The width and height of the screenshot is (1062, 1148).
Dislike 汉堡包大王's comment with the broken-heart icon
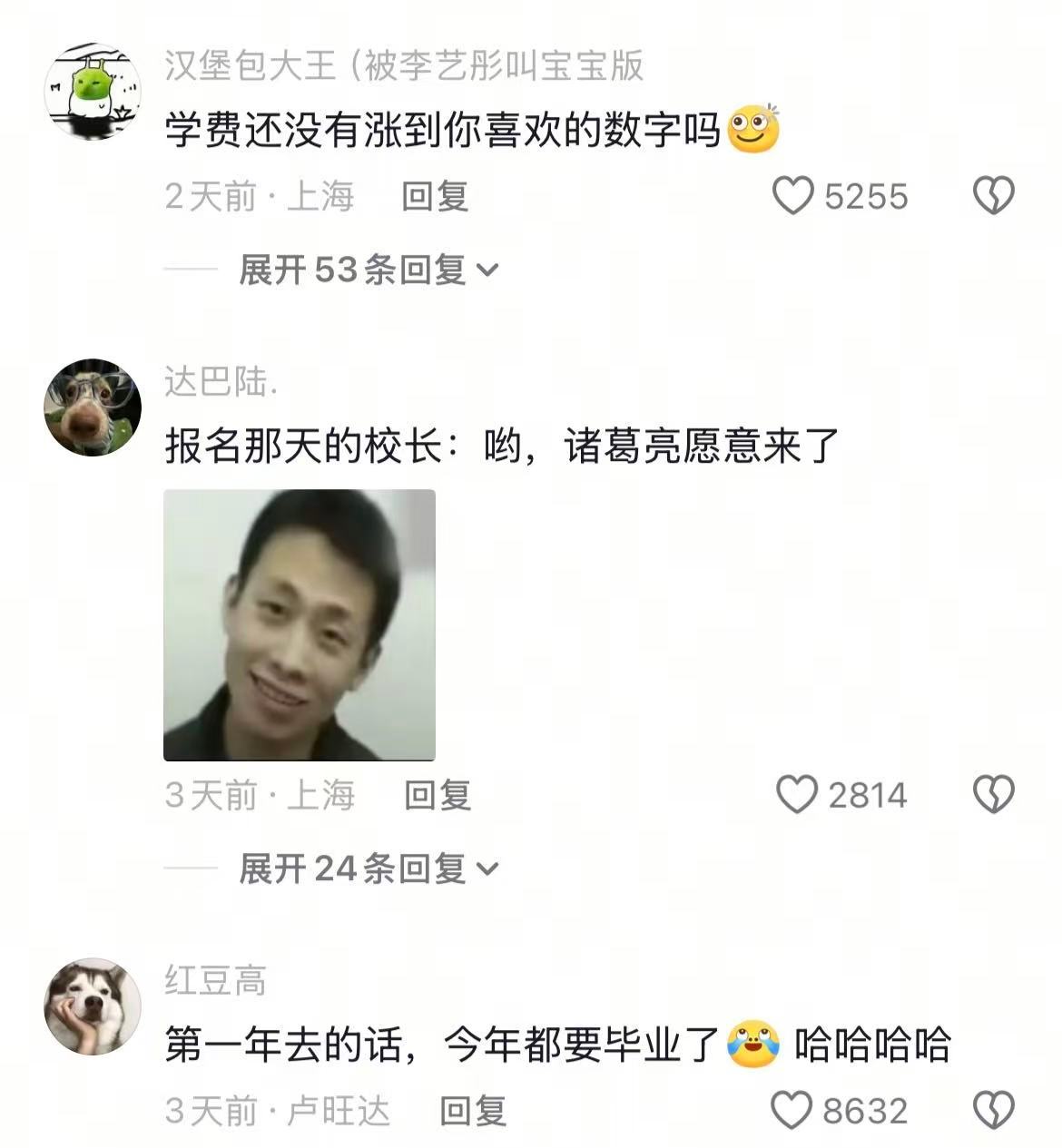(993, 194)
